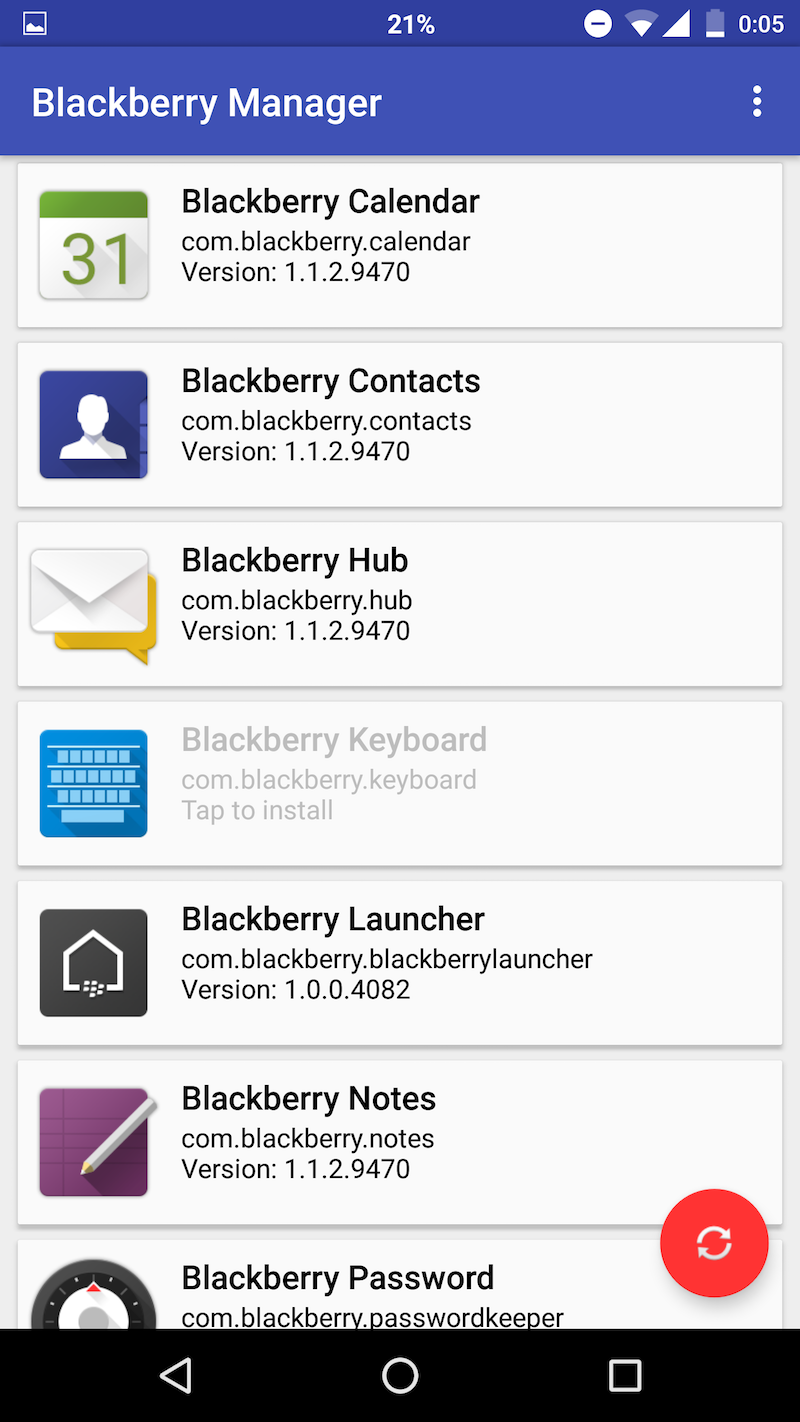The height and width of the screenshot is (1422, 800).
Task: Open the Blackberry Hub card
Action: (400, 604)
